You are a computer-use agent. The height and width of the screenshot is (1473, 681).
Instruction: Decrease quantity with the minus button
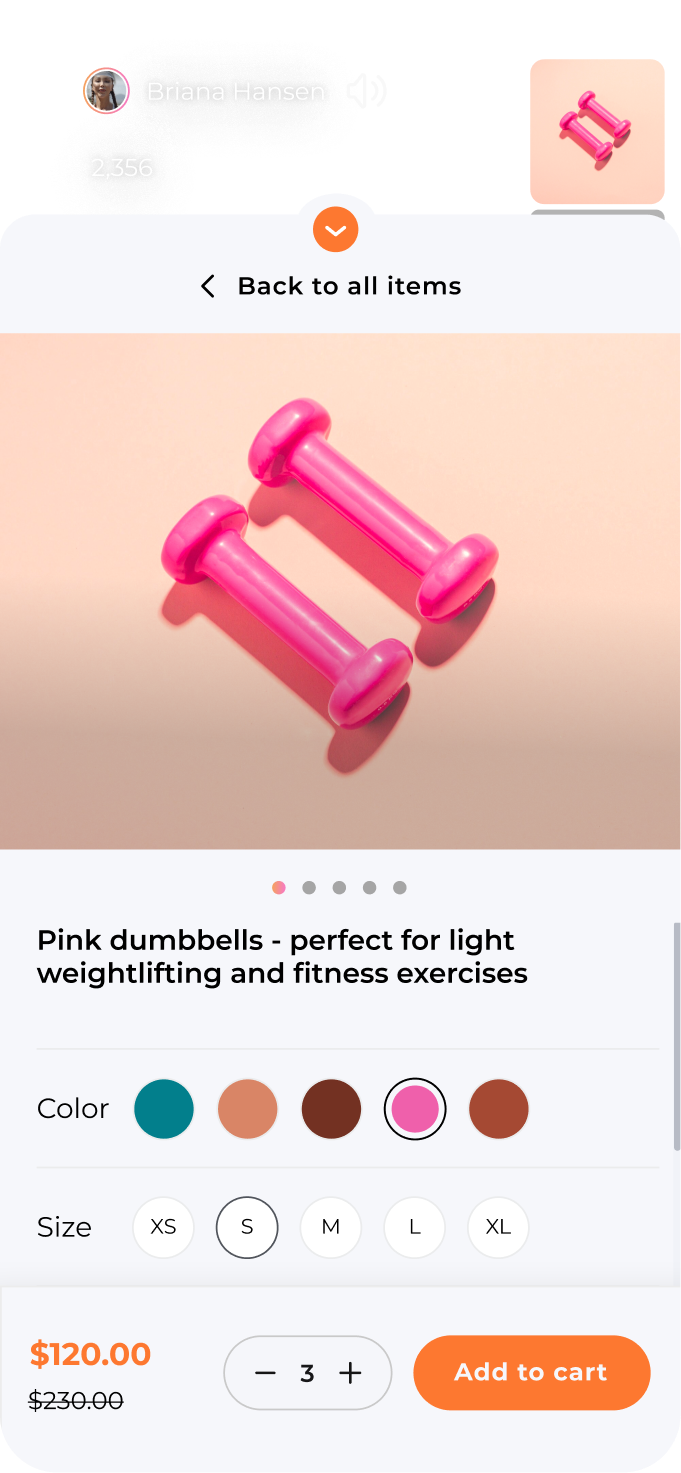265,1374
